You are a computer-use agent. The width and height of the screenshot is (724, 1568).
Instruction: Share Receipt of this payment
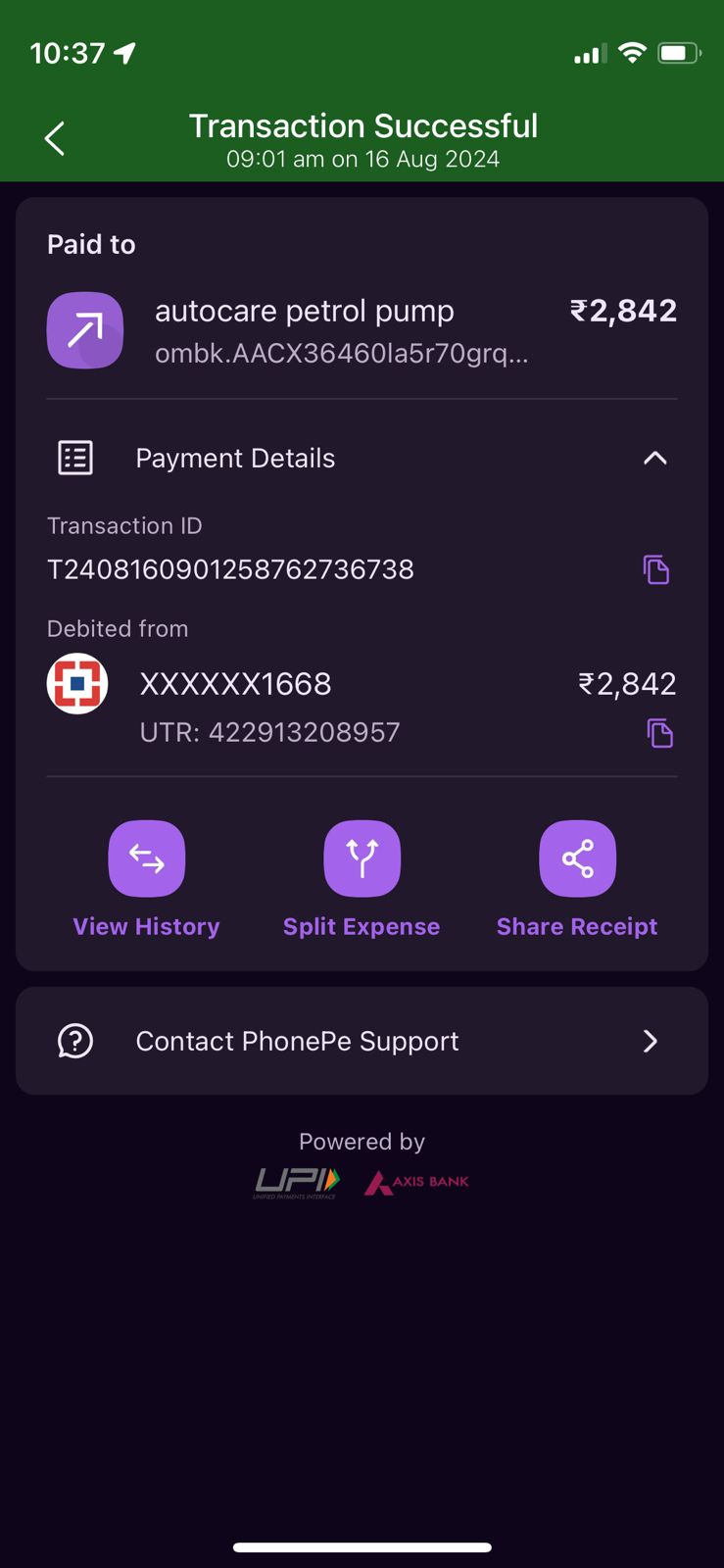tap(577, 859)
